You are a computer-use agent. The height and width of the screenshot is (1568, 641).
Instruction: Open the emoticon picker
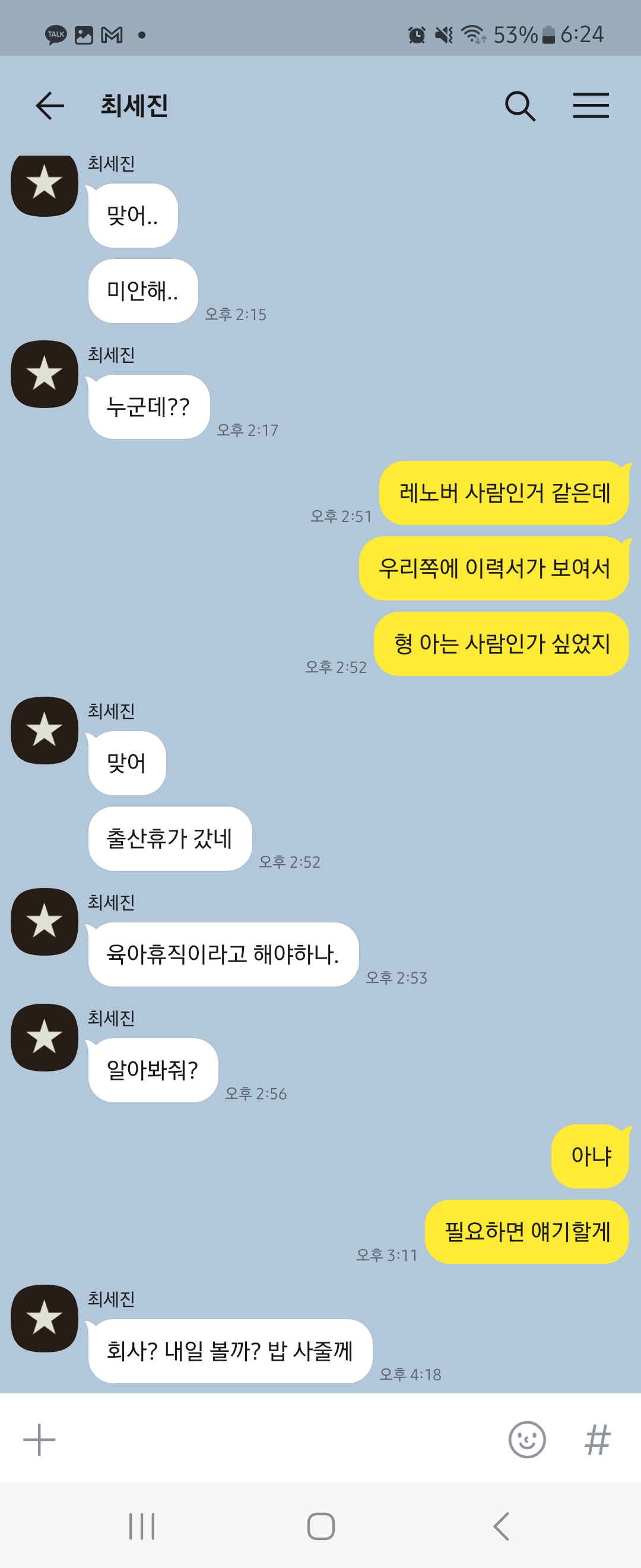coord(526,1440)
